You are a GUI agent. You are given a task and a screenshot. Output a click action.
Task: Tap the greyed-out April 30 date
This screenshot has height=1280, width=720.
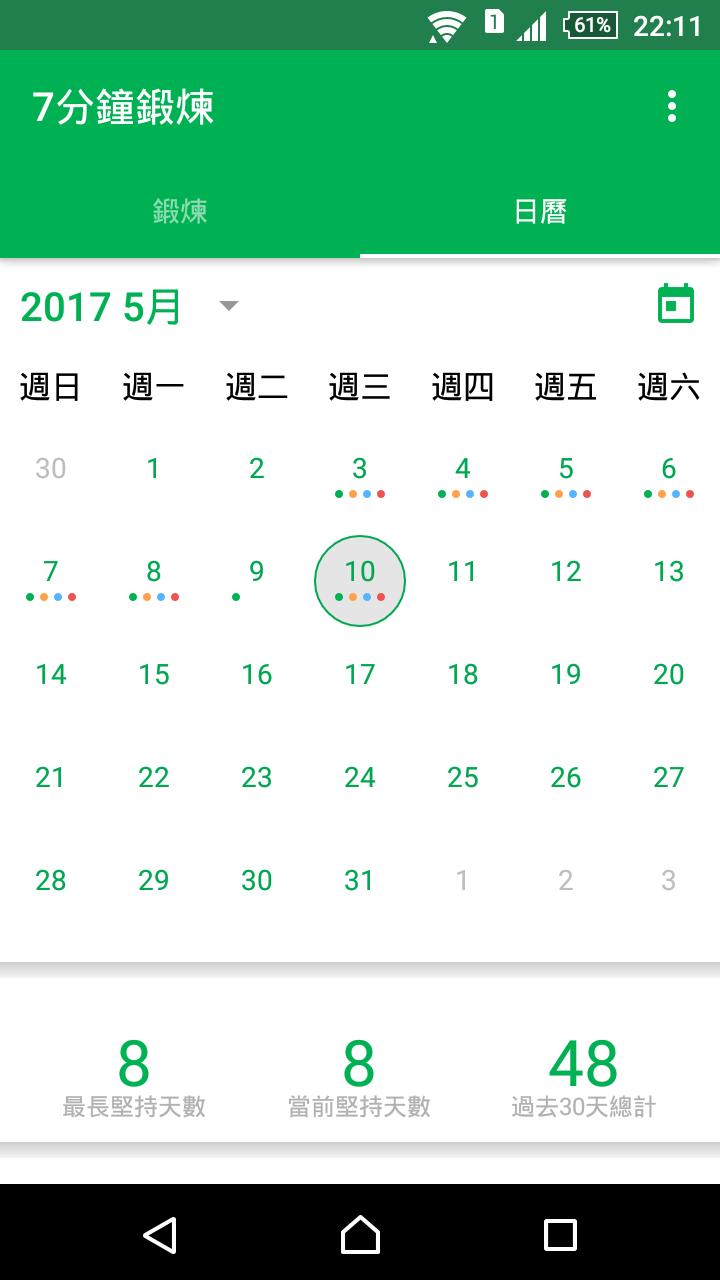(50, 469)
